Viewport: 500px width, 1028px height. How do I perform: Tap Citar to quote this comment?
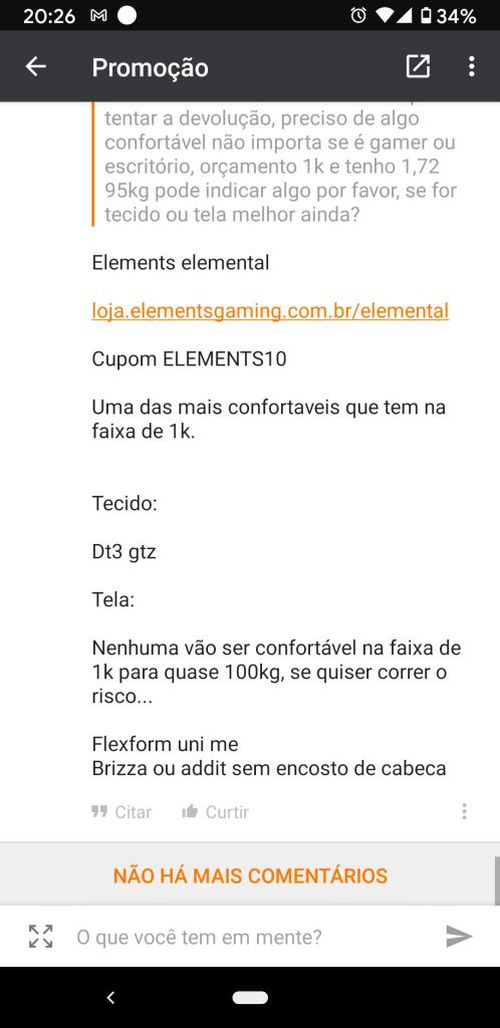pos(122,812)
